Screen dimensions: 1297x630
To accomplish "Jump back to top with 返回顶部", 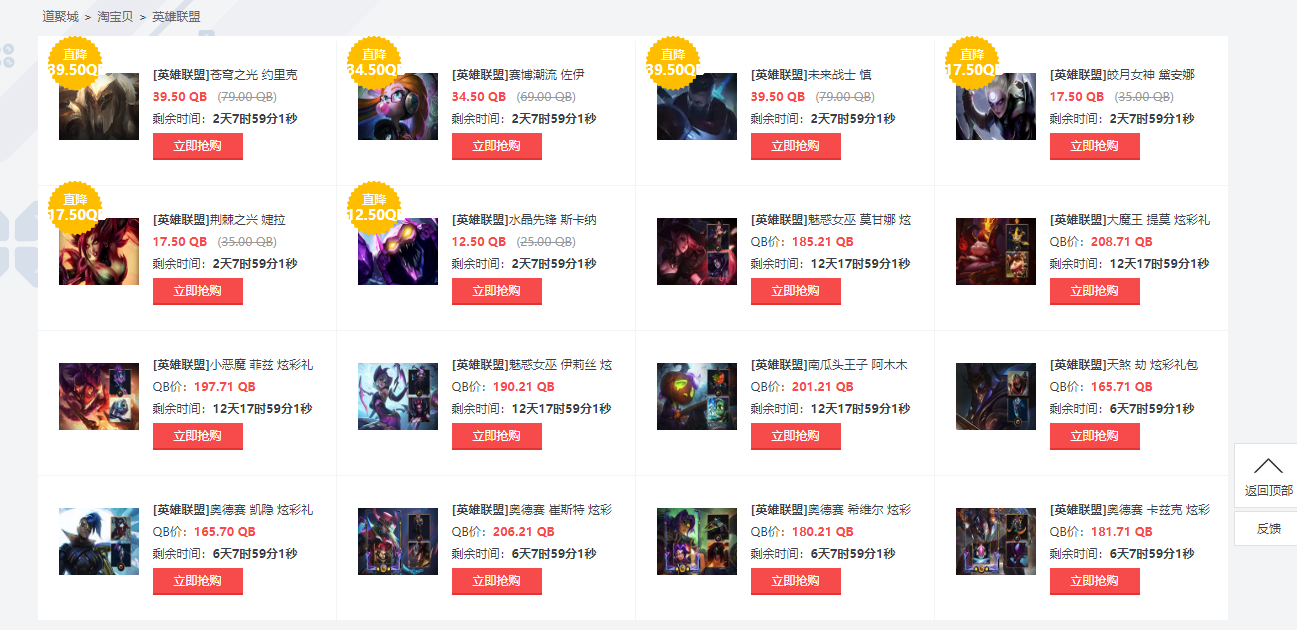I will tap(1268, 476).
